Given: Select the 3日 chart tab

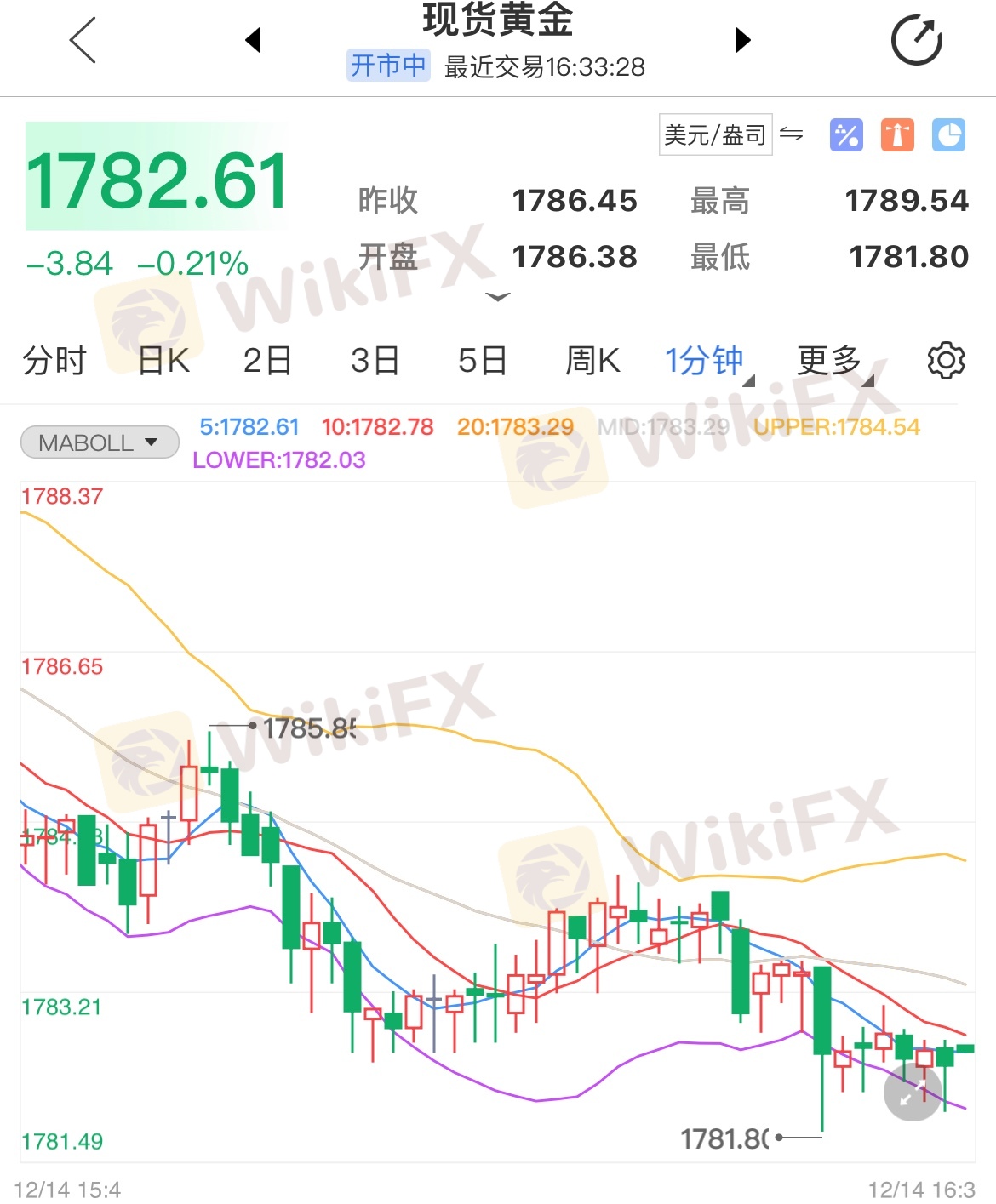Looking at the screenshot, I should [x=375, y=361].
